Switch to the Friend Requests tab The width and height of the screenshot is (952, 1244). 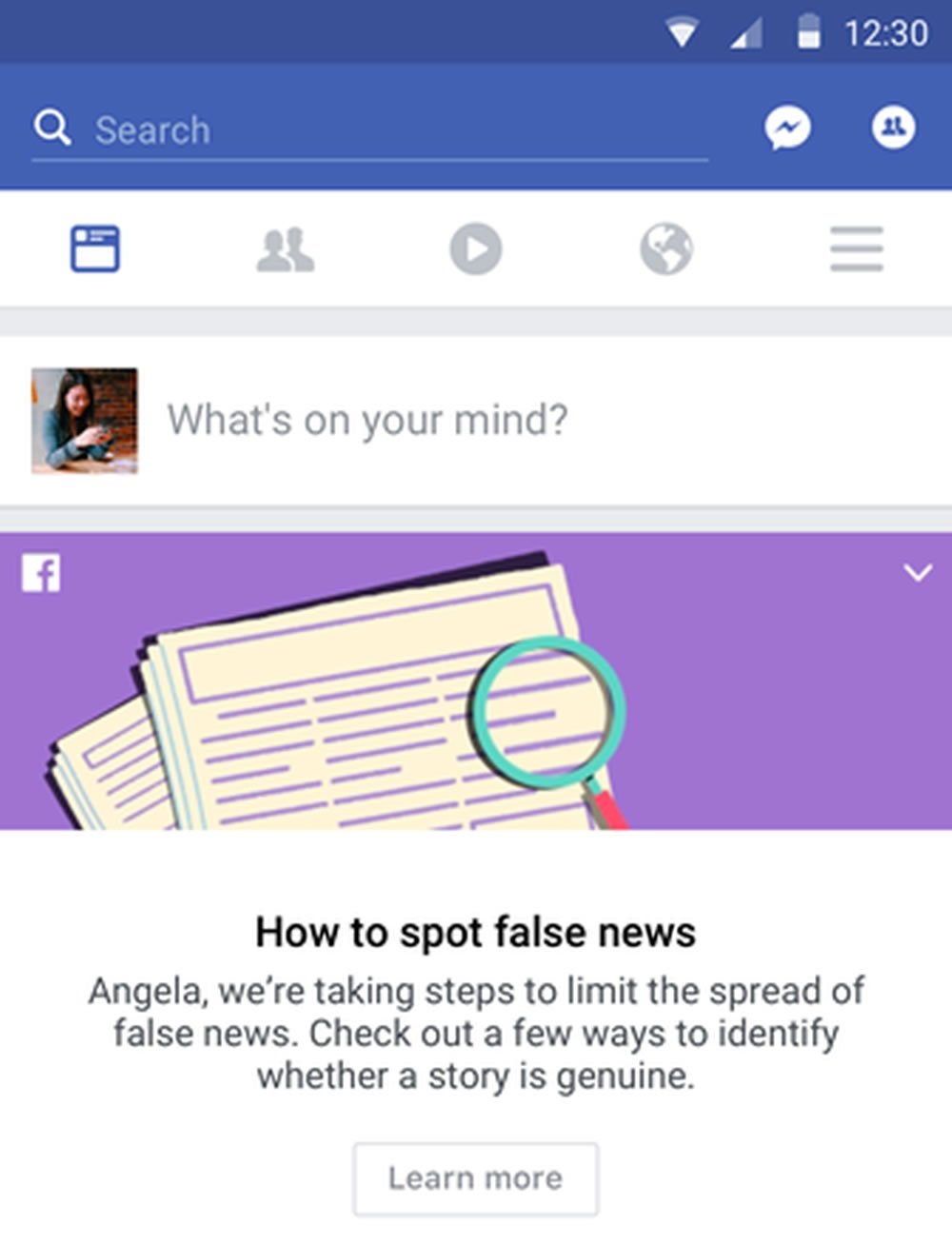(x=285, y=249)
